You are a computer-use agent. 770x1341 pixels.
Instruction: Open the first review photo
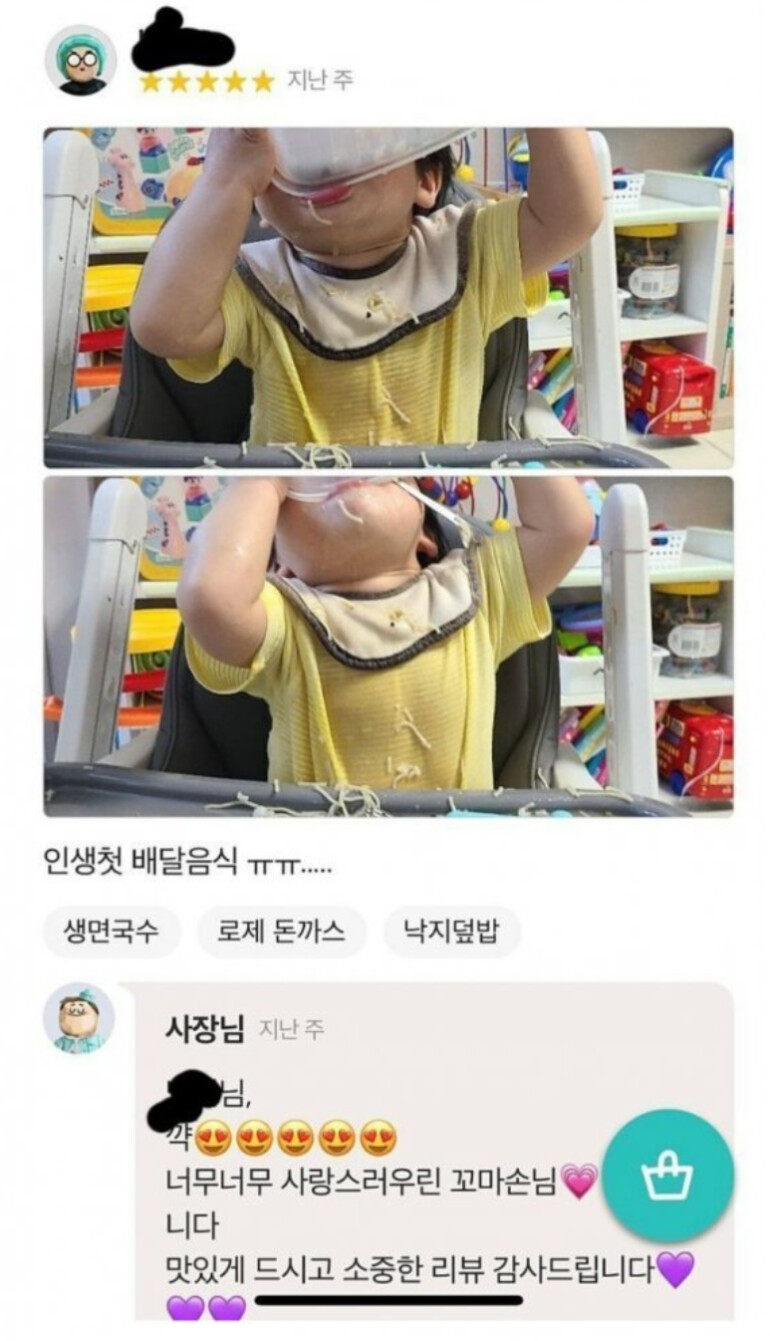click(388, 297)
